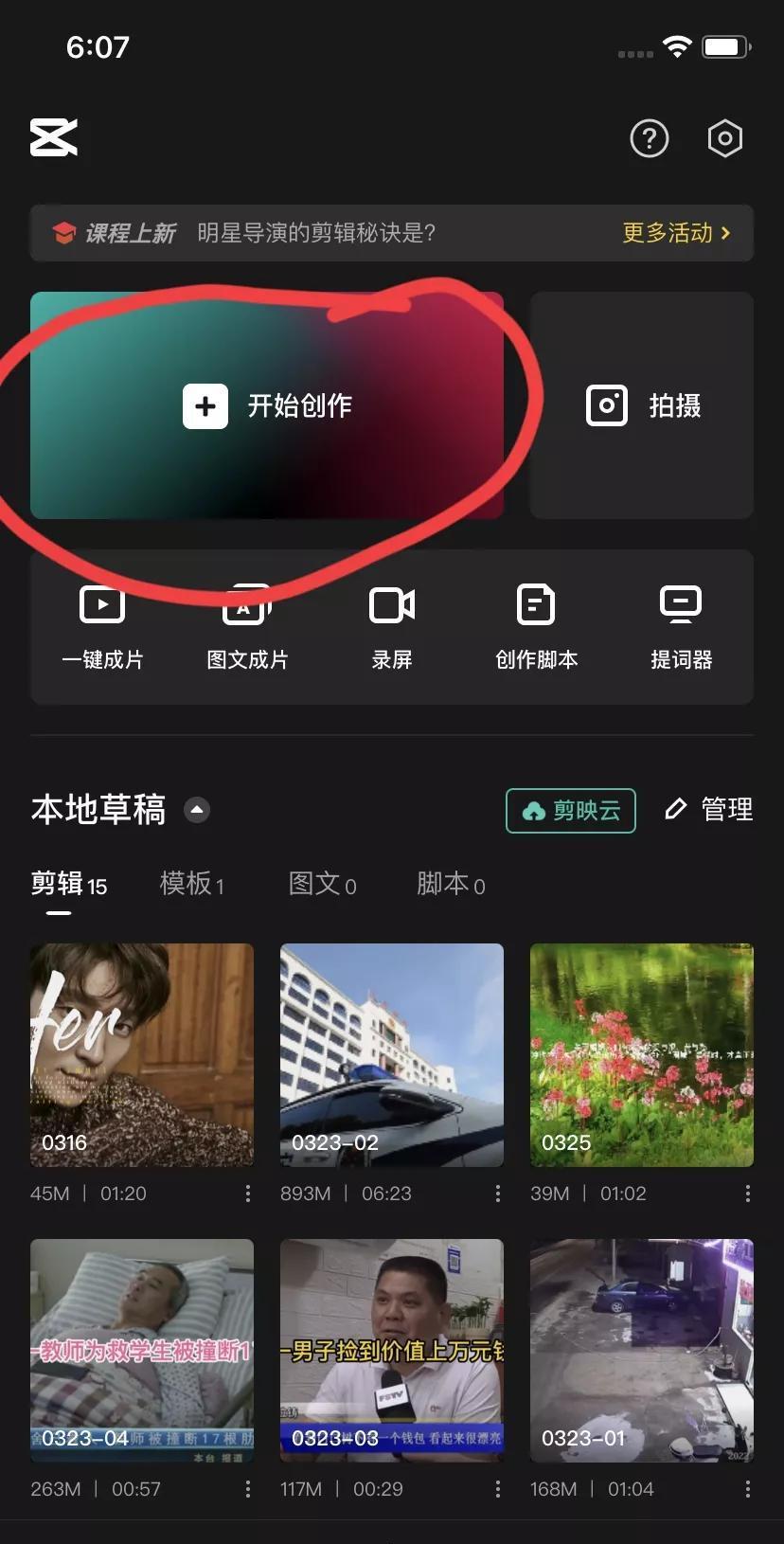Expand the 本地草稿 dropdown arrow
This screenshot has width=784, height=1544.
[x=197, y=810]
